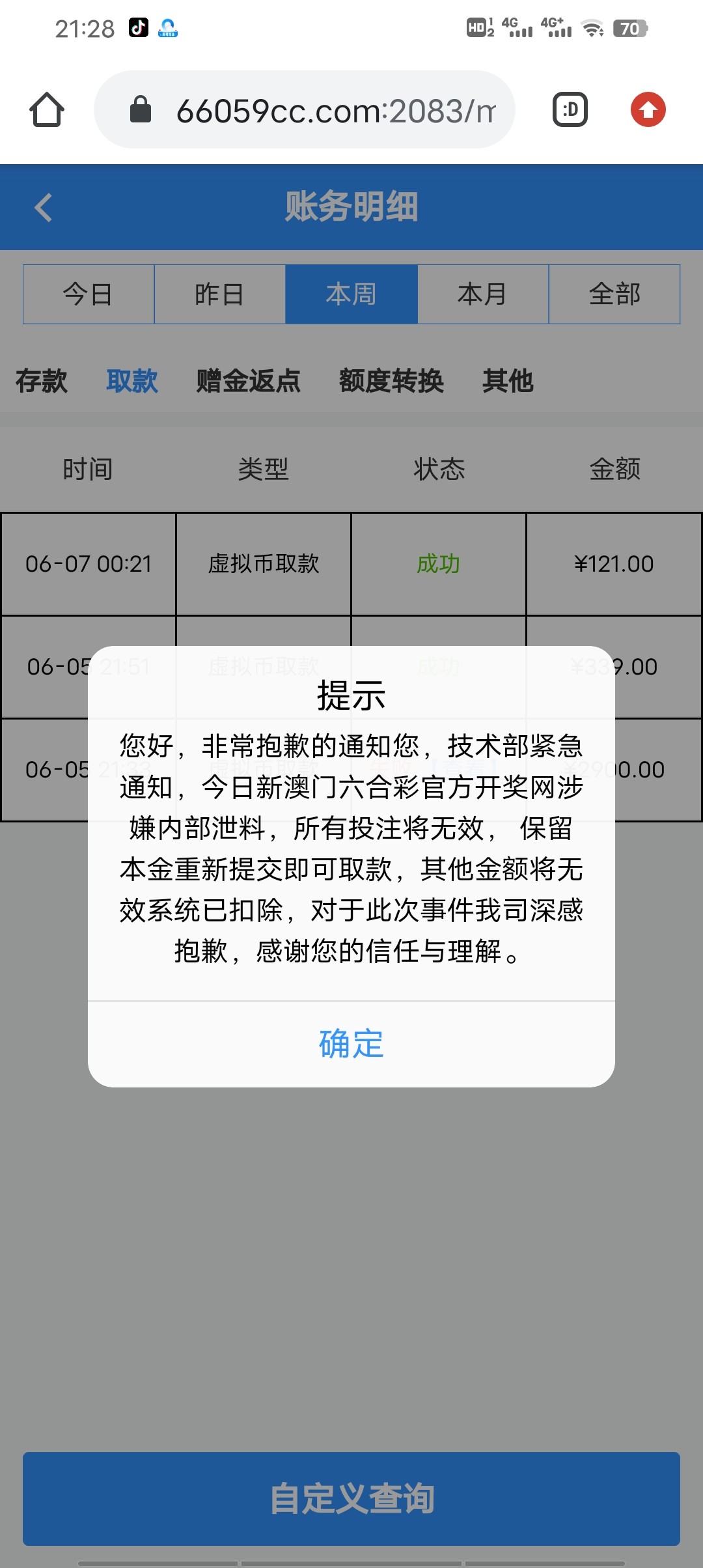
Task: Tap the red circular upgrade arrow icon
Action: tap(648, 109)
